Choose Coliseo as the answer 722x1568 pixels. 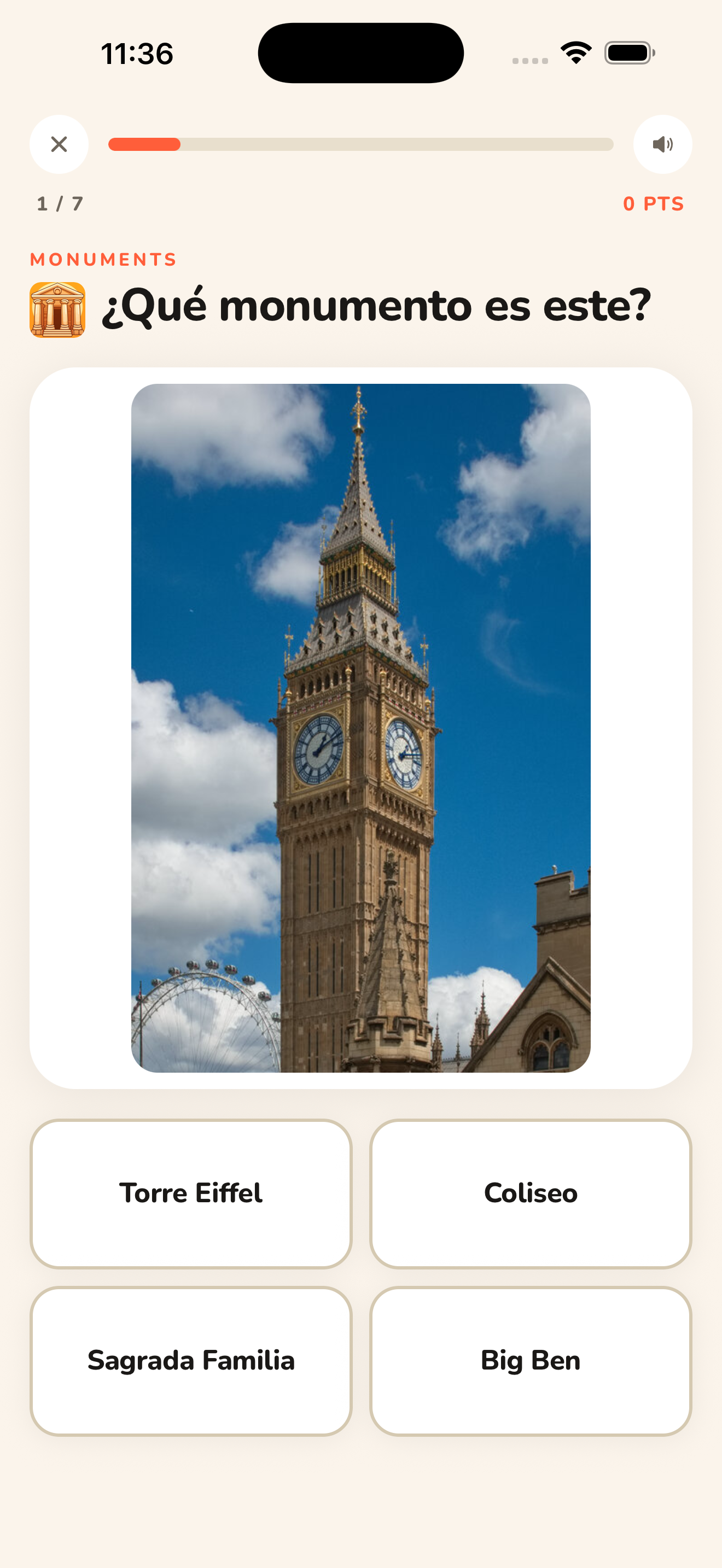[x=530, y=1193]
